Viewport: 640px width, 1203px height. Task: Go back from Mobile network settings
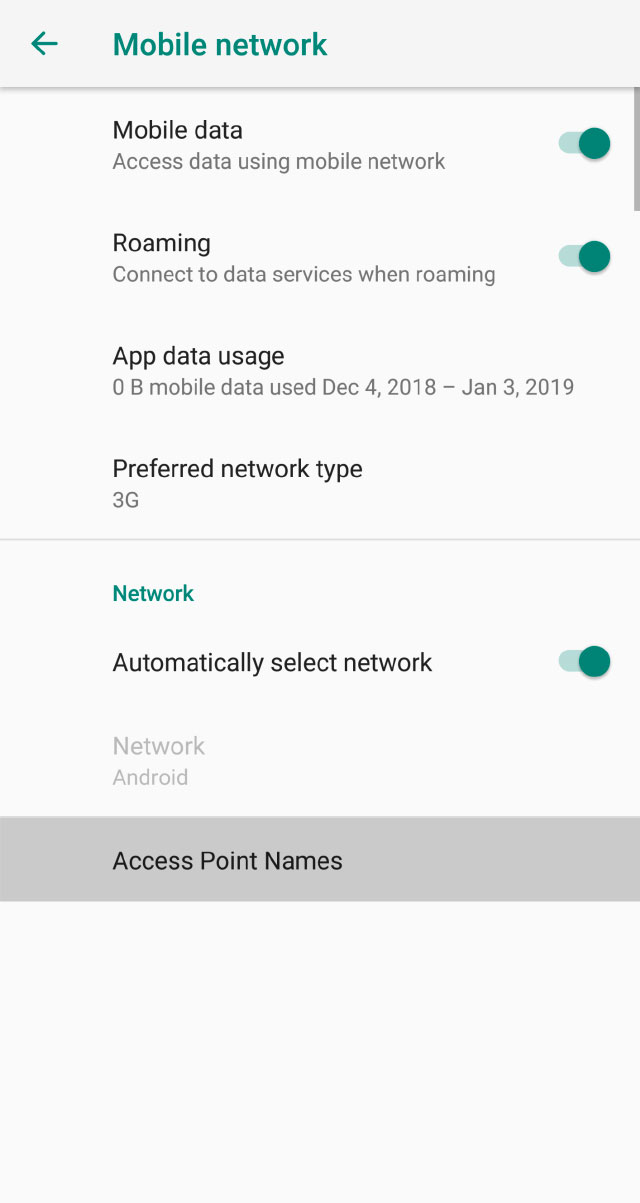tap(44, 44)
